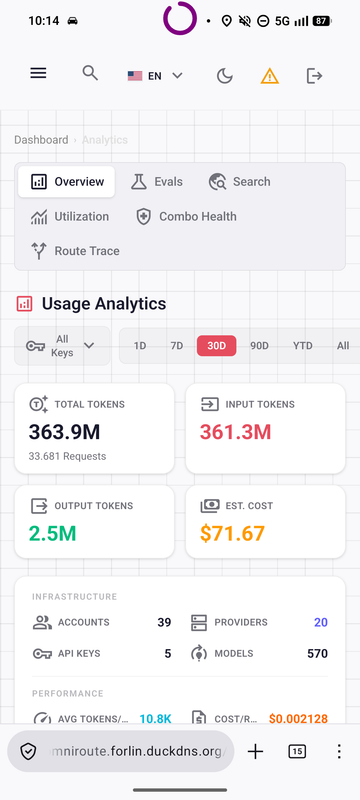The height and width of the screenshot is (800, 360).
Task: Go to the Dashboard breadcrumb
Action: point(41,140)
